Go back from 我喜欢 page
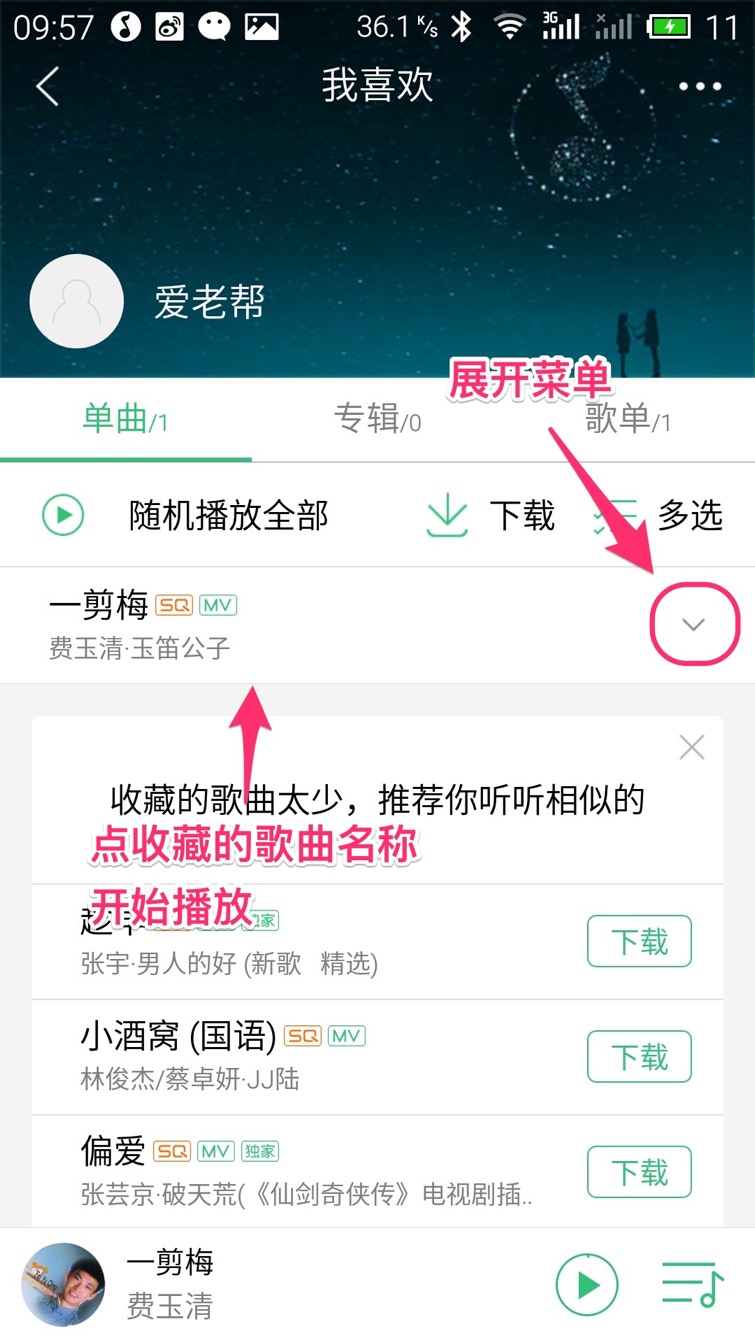The image size is (755, 1343). (47, 87)
